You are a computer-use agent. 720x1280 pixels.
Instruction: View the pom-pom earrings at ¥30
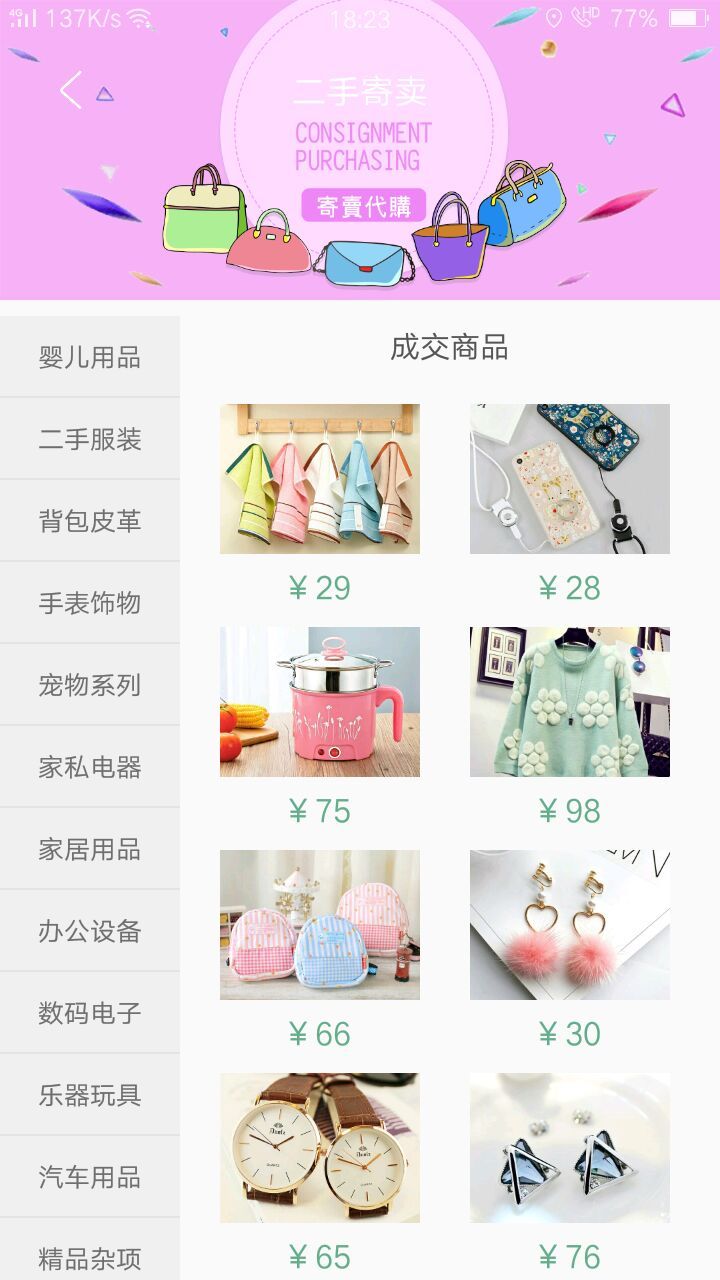click(x=570, y=925)
